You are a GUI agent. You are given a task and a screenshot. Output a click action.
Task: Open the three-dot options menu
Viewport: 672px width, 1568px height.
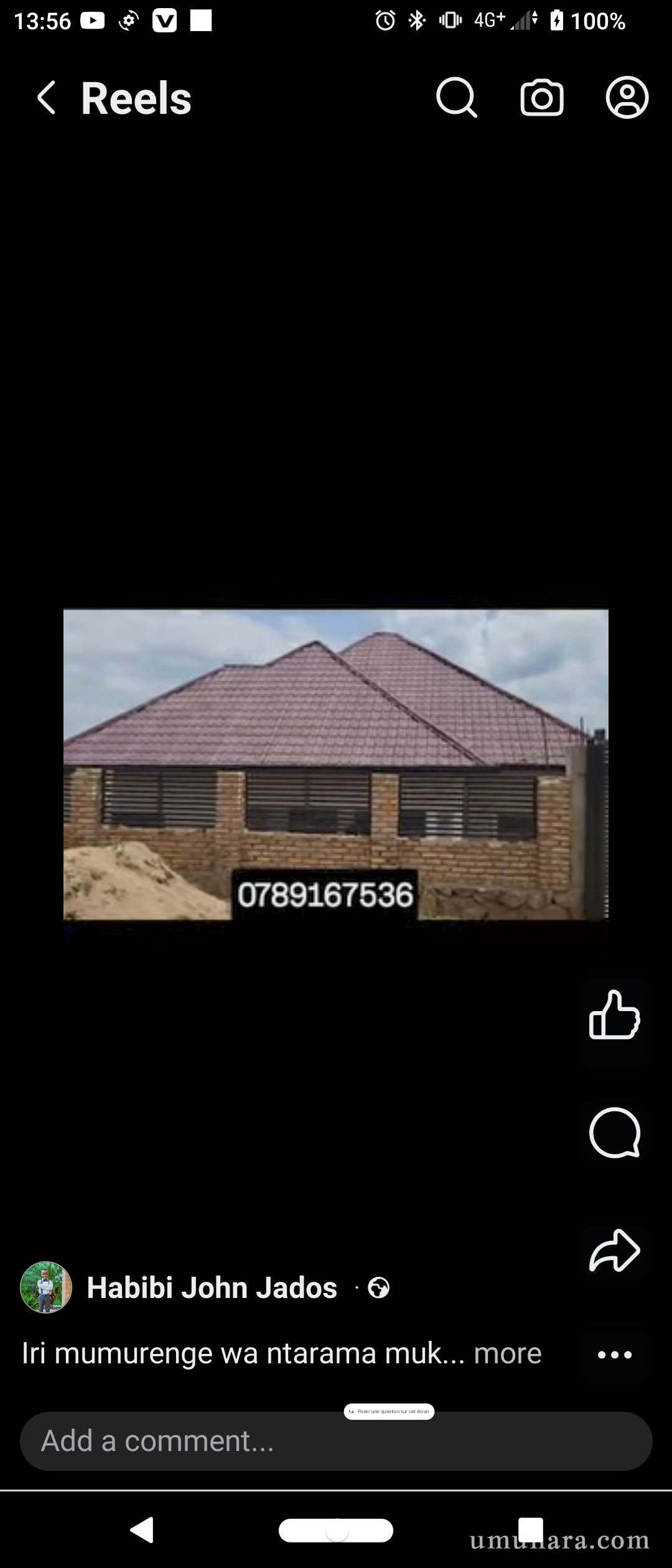614,1355
